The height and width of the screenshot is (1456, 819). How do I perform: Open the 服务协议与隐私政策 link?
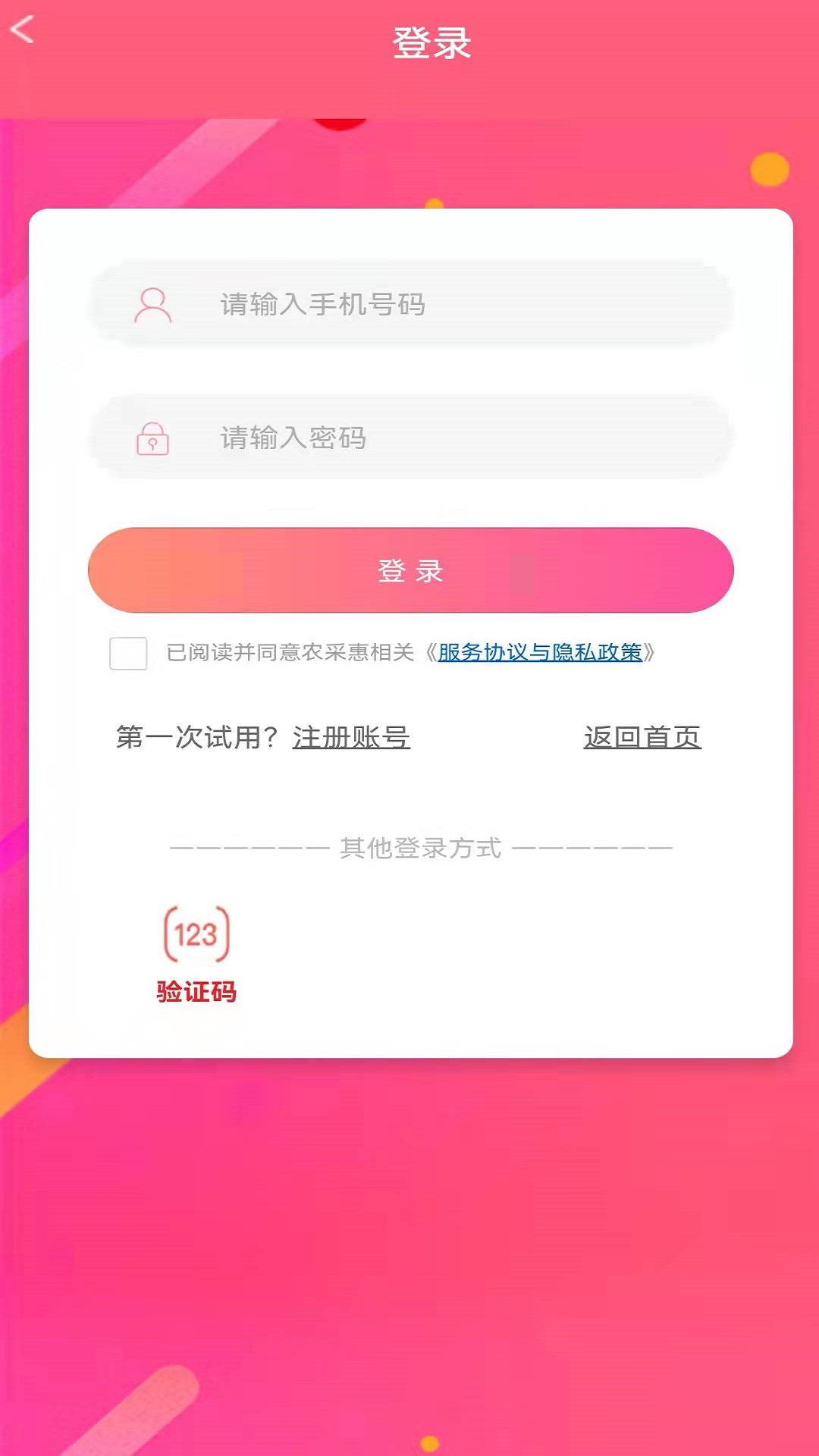coord(540,652)
